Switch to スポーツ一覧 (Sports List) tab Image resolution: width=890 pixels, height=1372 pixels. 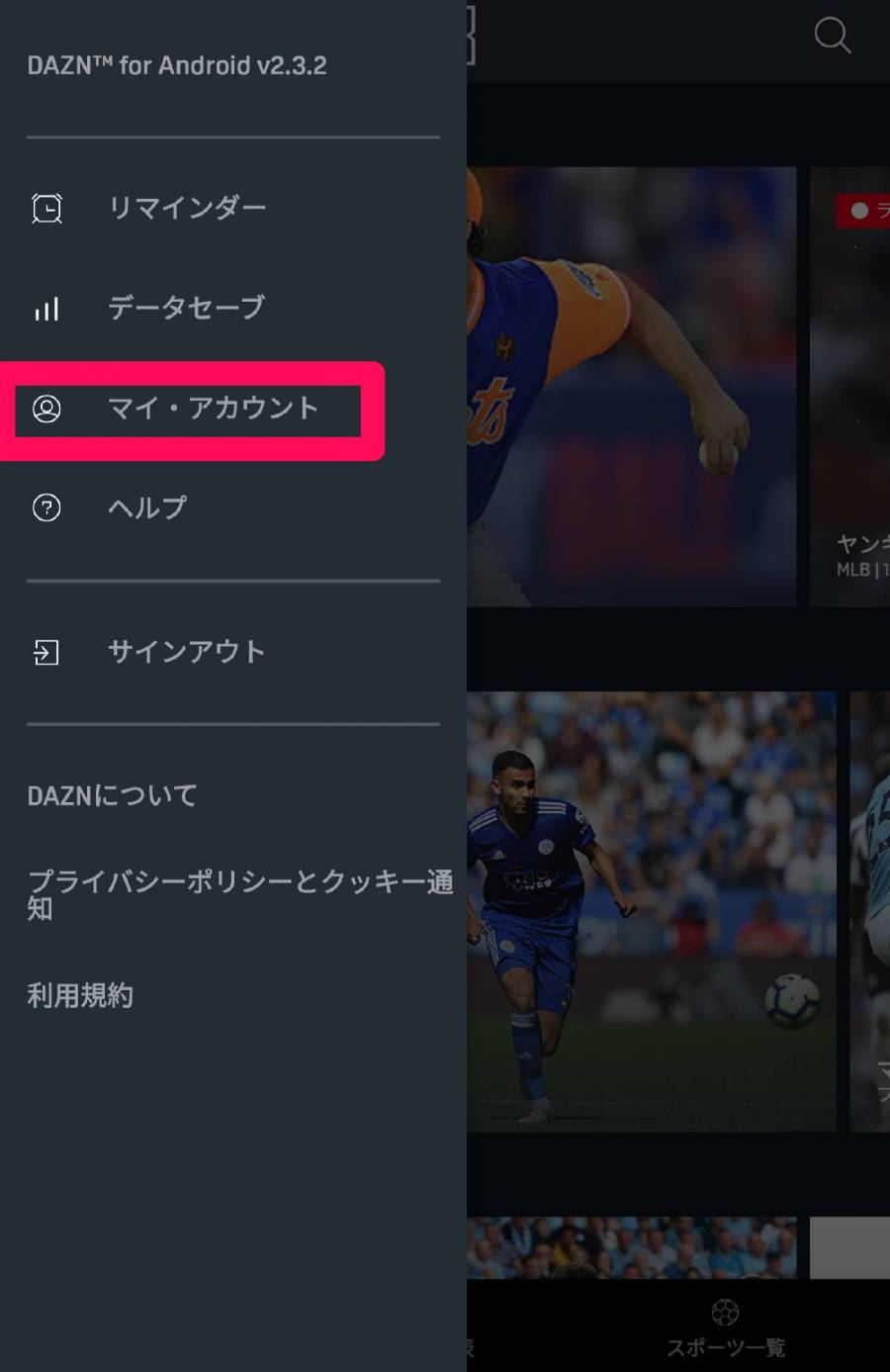click(x=725, y=1328)
